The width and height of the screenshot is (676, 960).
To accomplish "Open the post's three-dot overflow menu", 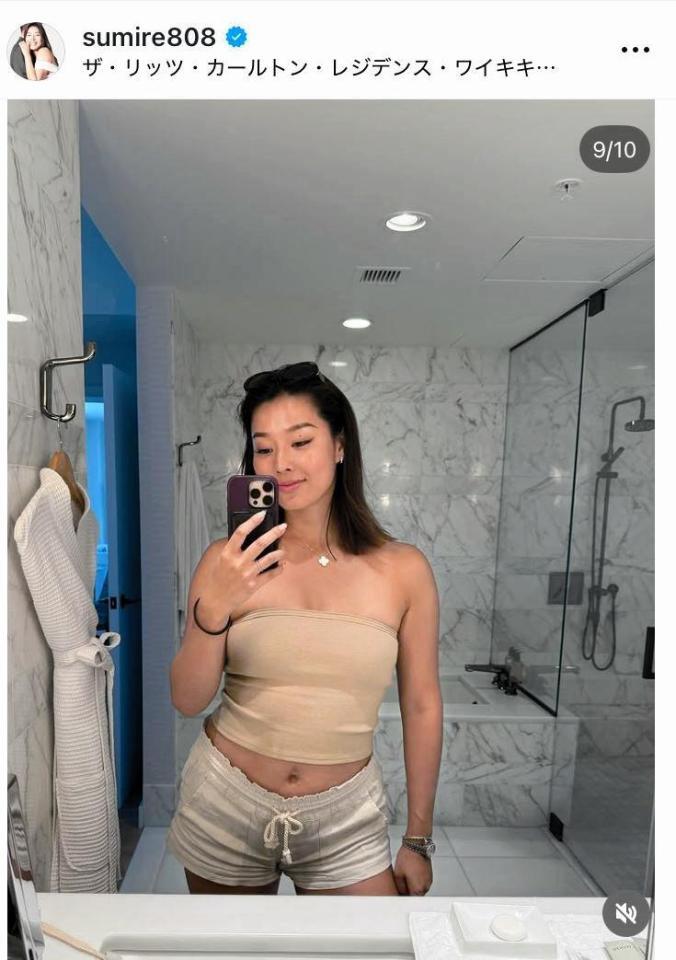I will coord(635,50).
